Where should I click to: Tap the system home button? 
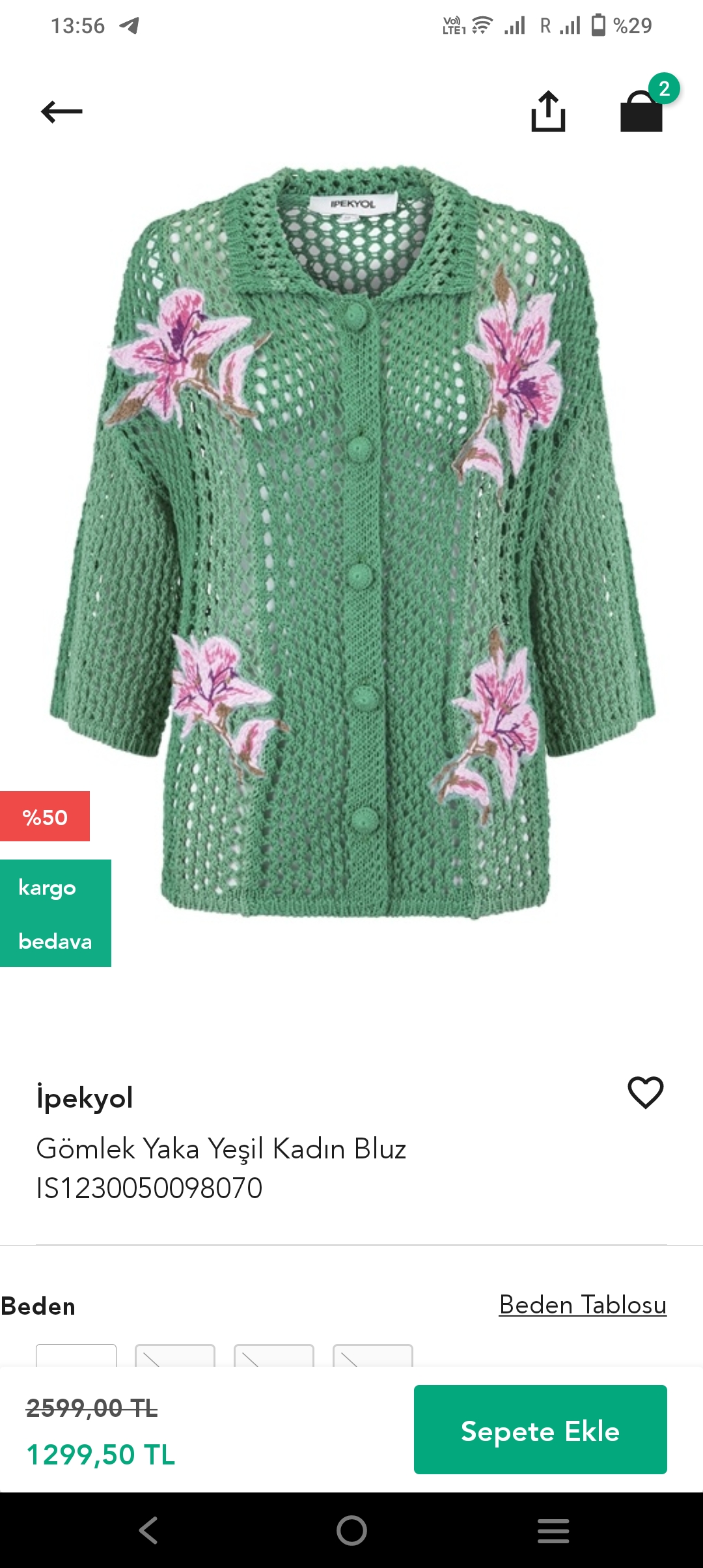tap(351, 1530)
